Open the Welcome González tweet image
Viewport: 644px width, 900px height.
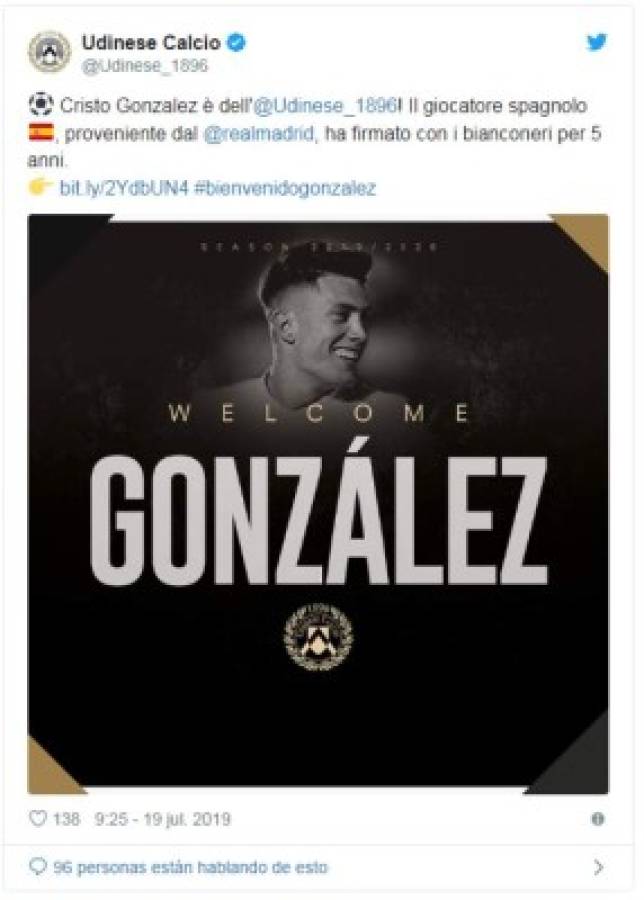coord(317,505)
